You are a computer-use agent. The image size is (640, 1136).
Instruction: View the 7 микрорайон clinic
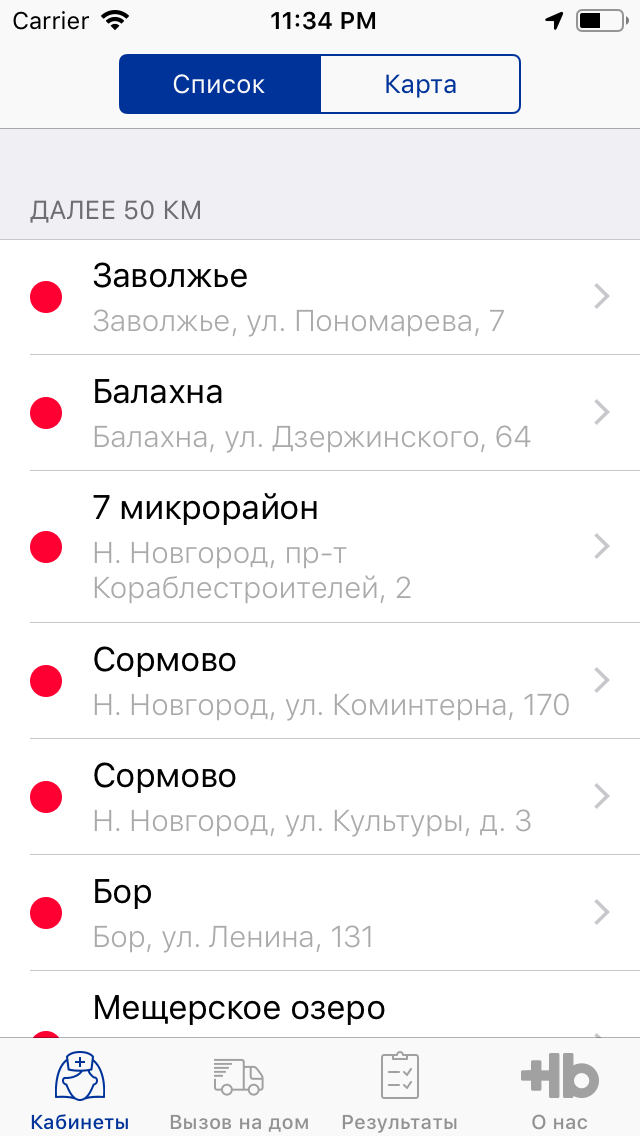coord(320,546)
